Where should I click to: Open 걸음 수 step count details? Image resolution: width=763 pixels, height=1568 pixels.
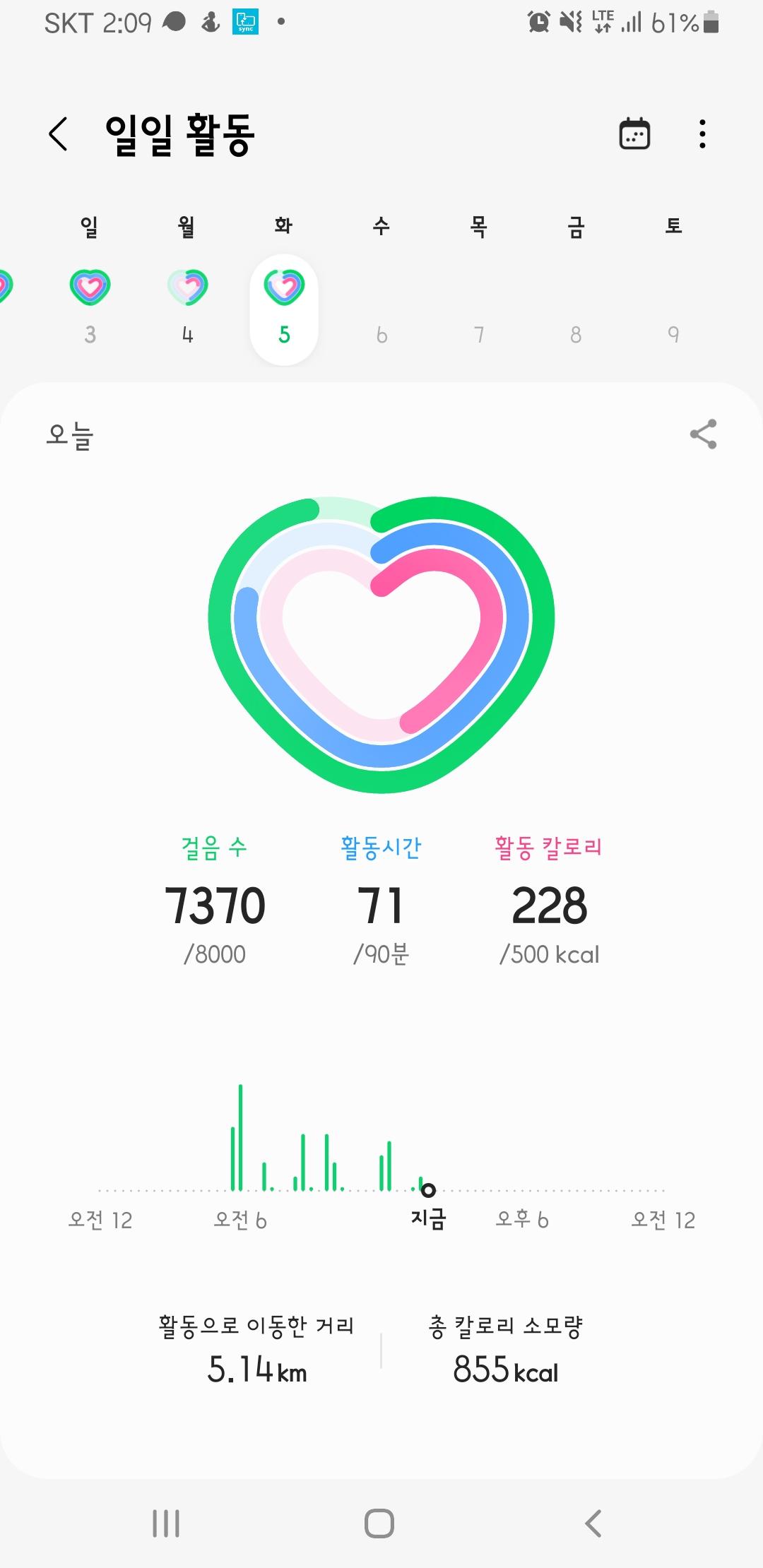click(215, 901)
